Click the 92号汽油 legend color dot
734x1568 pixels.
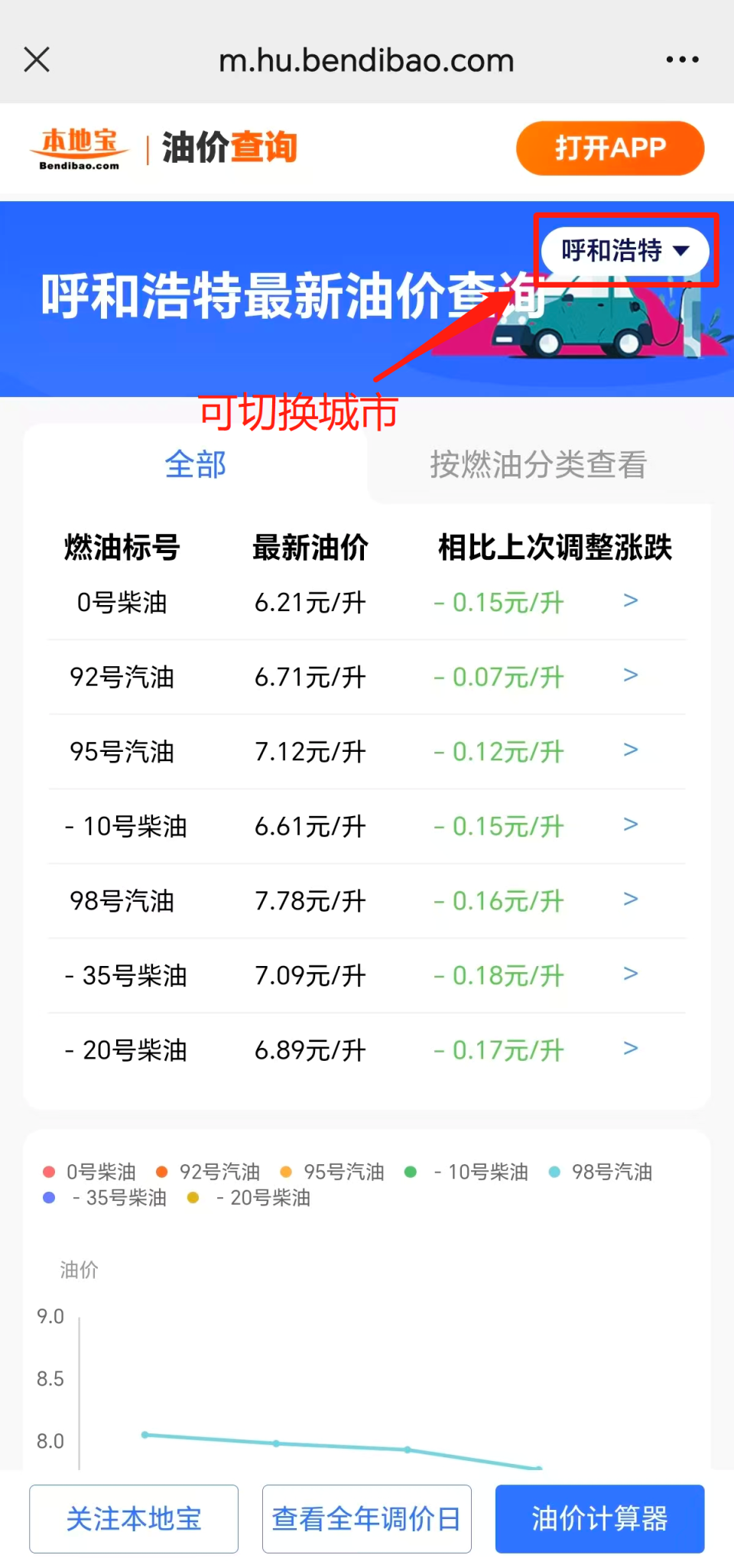coord(162,1170)
